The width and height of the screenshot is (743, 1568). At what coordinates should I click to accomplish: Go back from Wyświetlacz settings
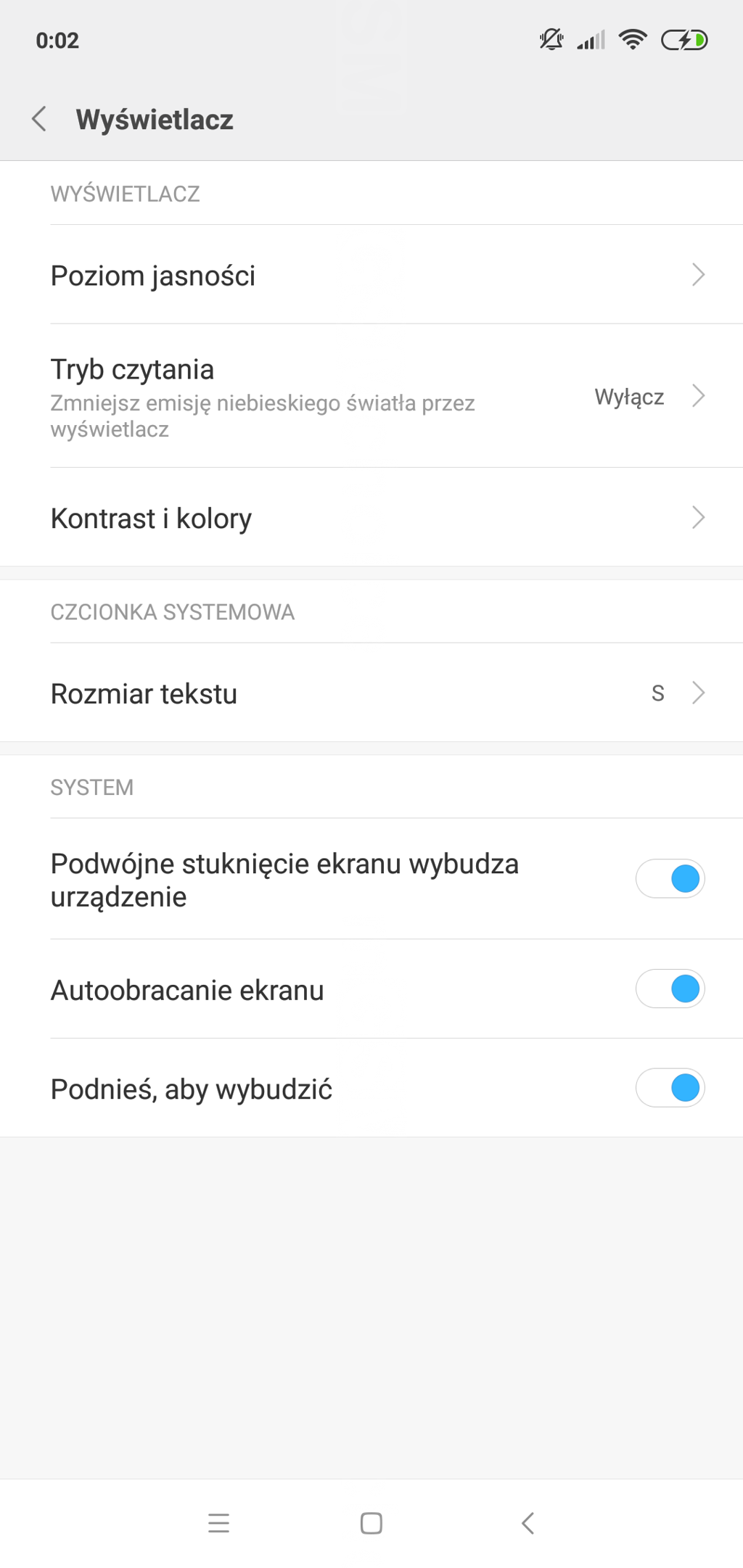pos(39,119)
